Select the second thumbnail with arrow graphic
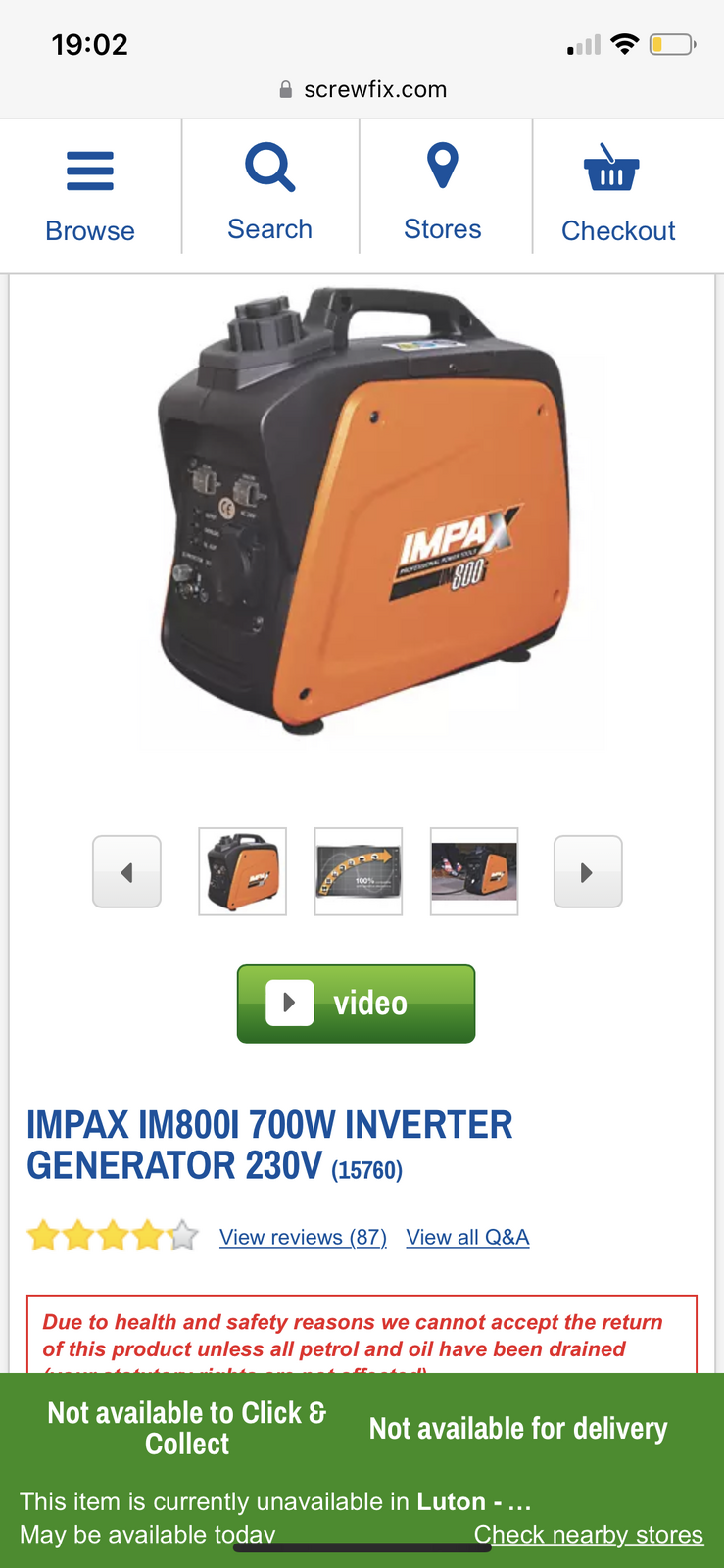This screenshot has width=724, height=1568. [359, 872]
